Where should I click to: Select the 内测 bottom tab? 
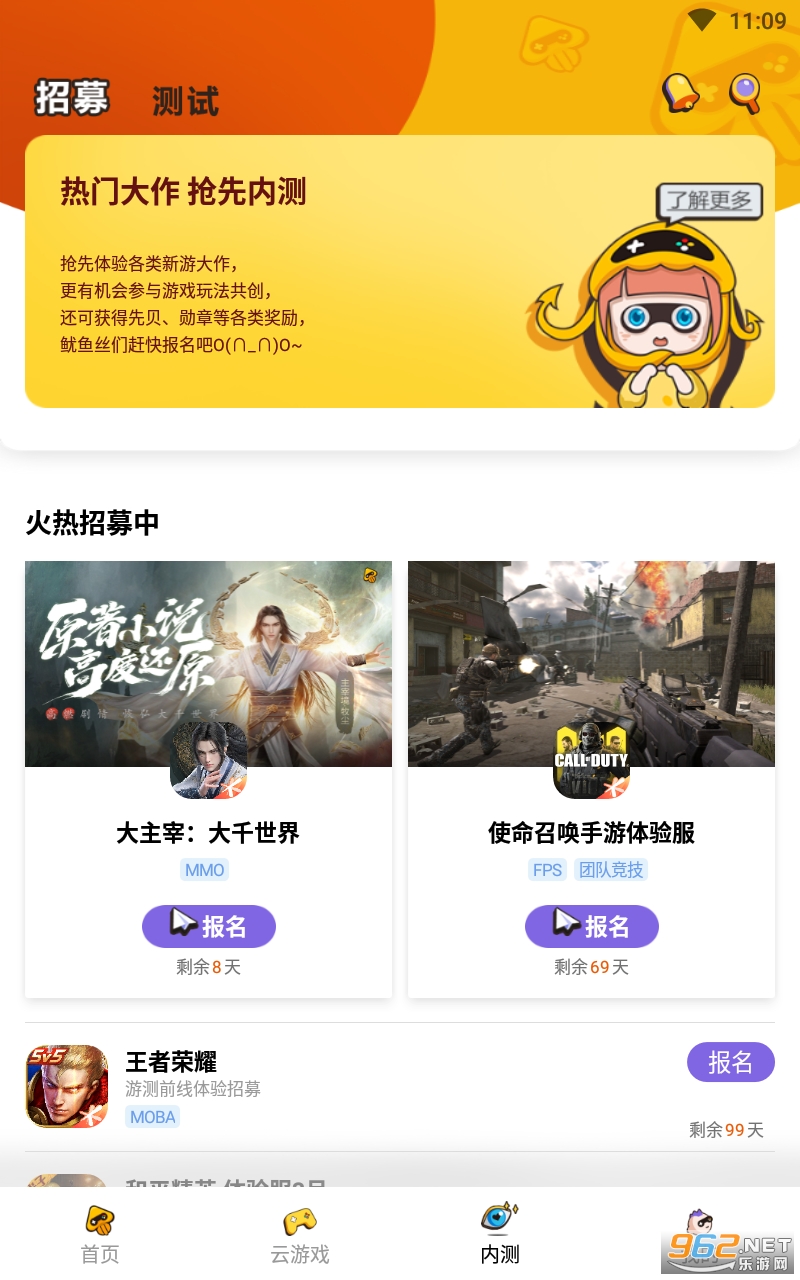[x=500, y=1236]
